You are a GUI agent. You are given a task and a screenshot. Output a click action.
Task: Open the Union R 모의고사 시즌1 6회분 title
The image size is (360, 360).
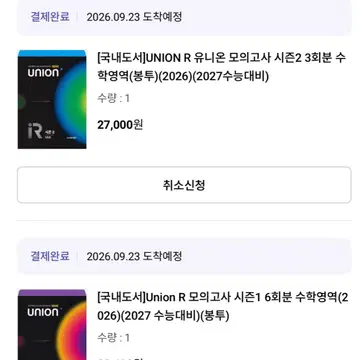223,307
